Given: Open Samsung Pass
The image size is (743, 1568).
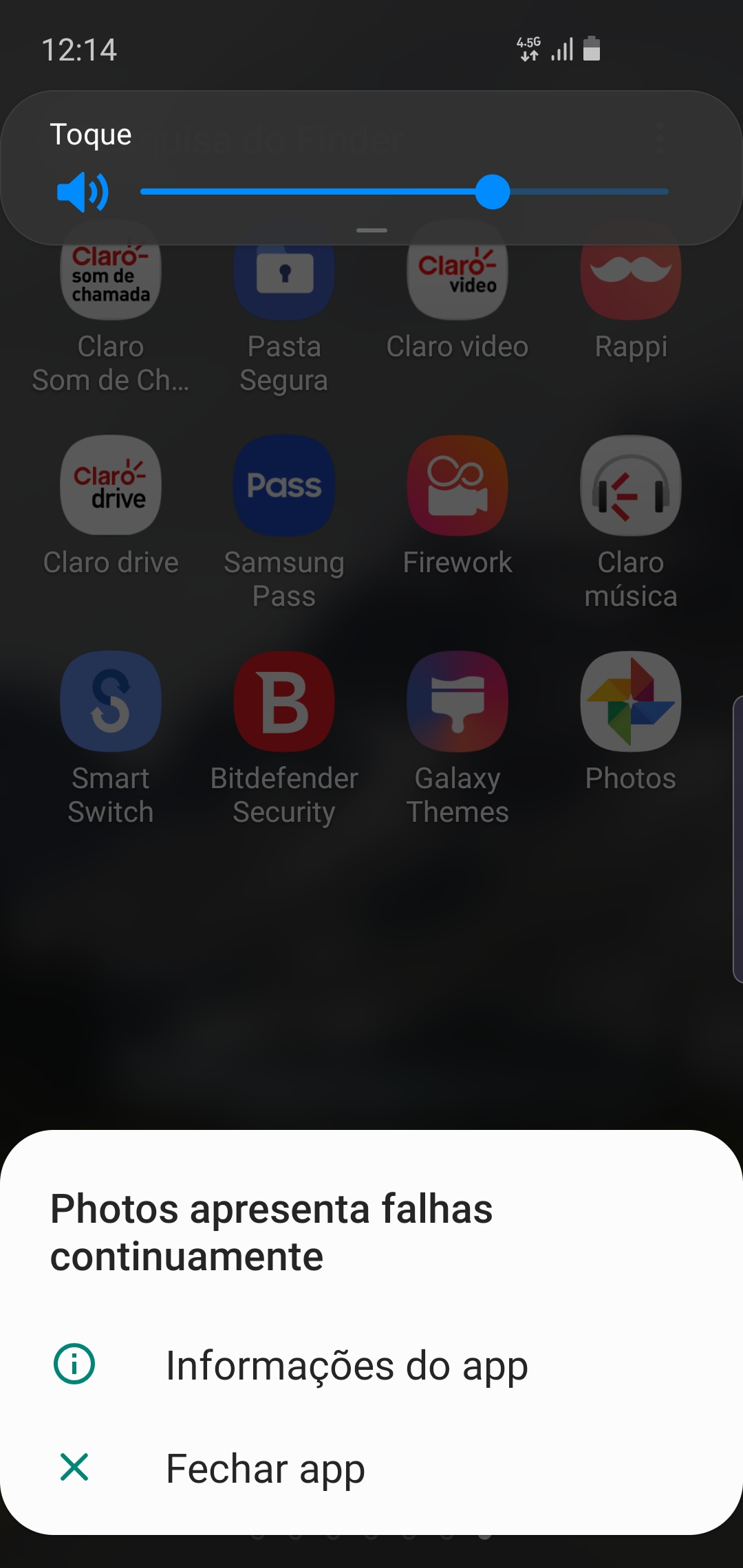Looking at the screenshot, I should click(x=284, y=486).
